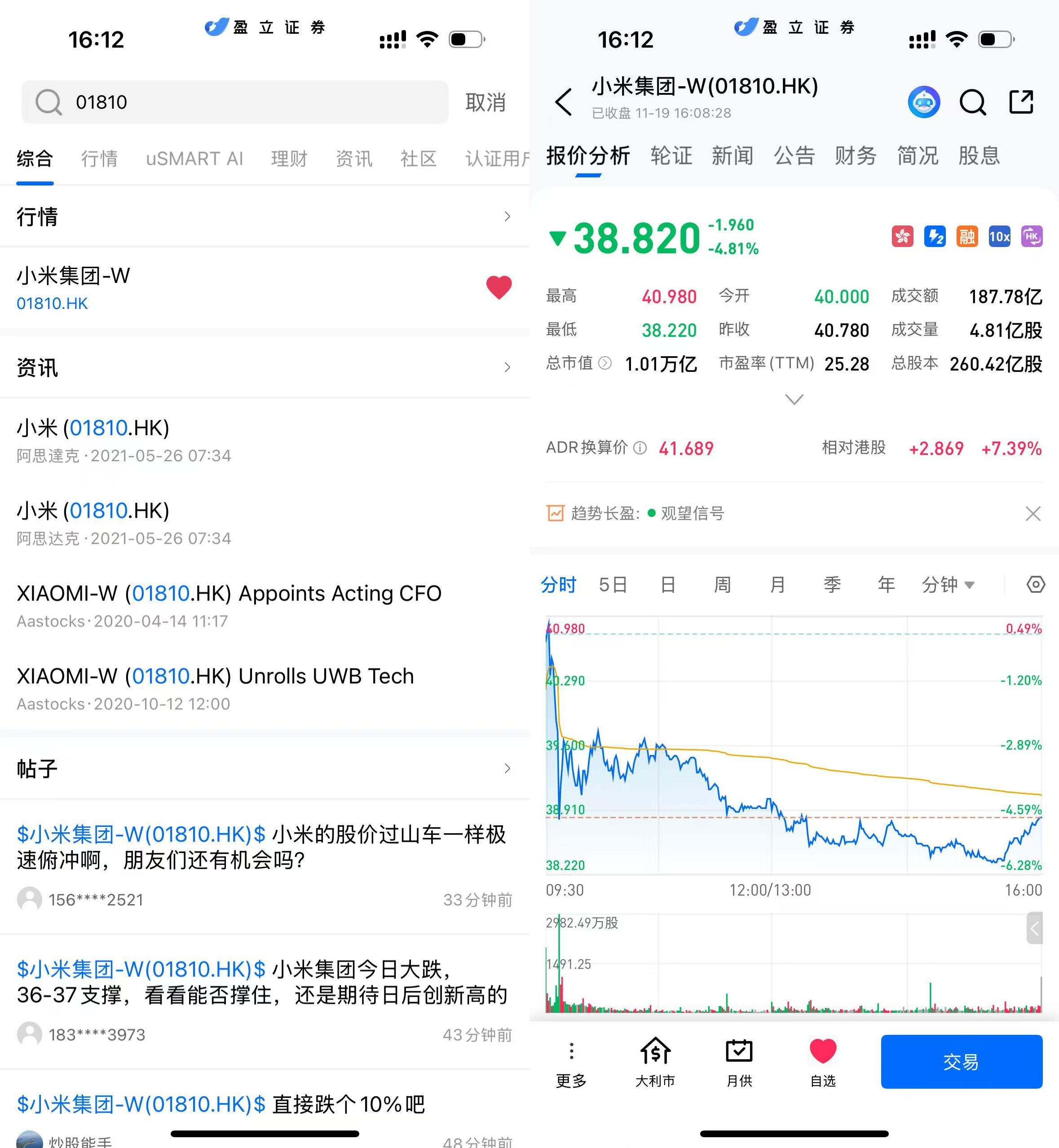Open the 更多 menu in bottom bar
The height and width of the screenshot is (1148, 1059).
pyautogui.click(x=571, y=1061)
